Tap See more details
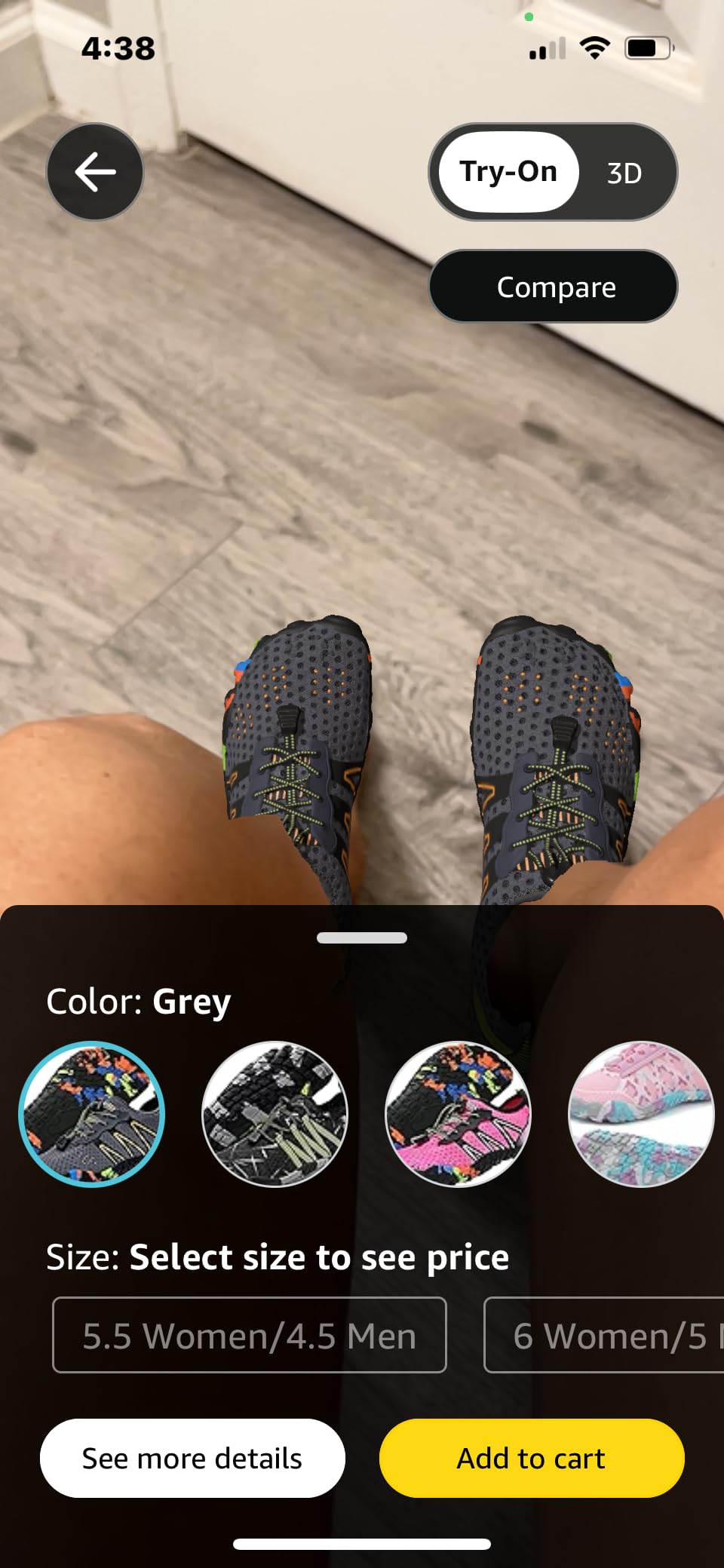The image size is (724, 1568). click(x=192, y=1459)
